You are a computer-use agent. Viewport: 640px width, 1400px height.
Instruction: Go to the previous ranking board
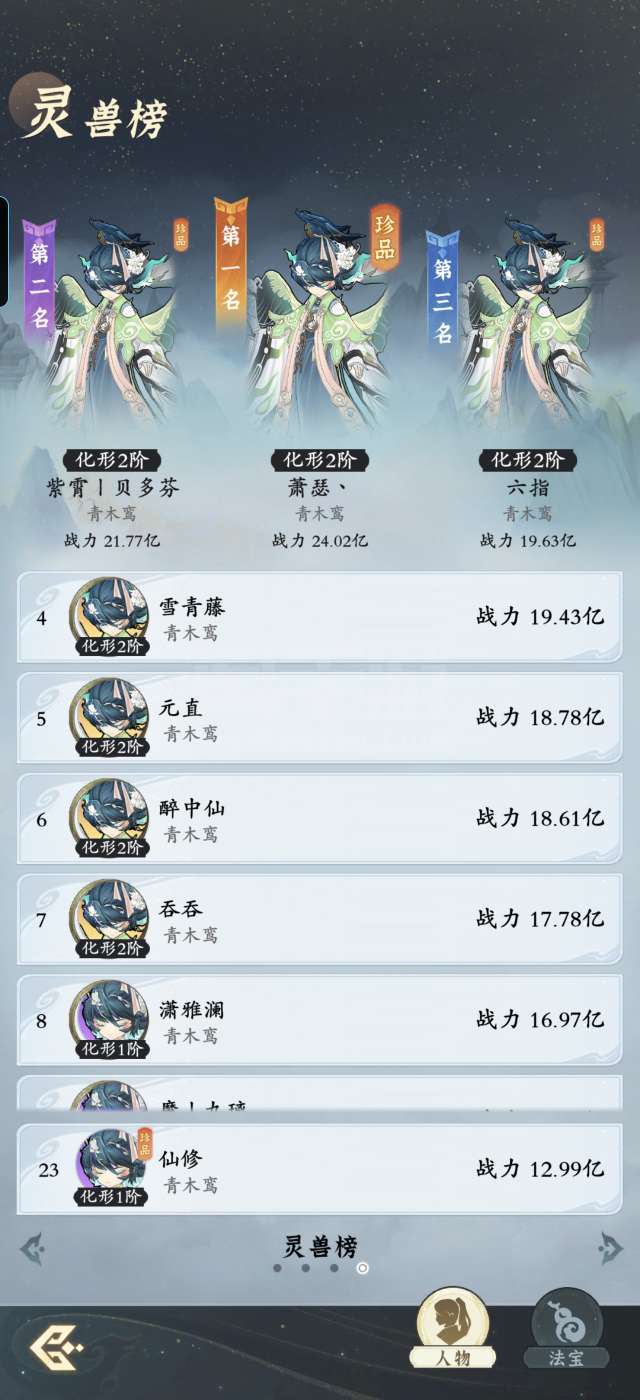(32, 1248)
